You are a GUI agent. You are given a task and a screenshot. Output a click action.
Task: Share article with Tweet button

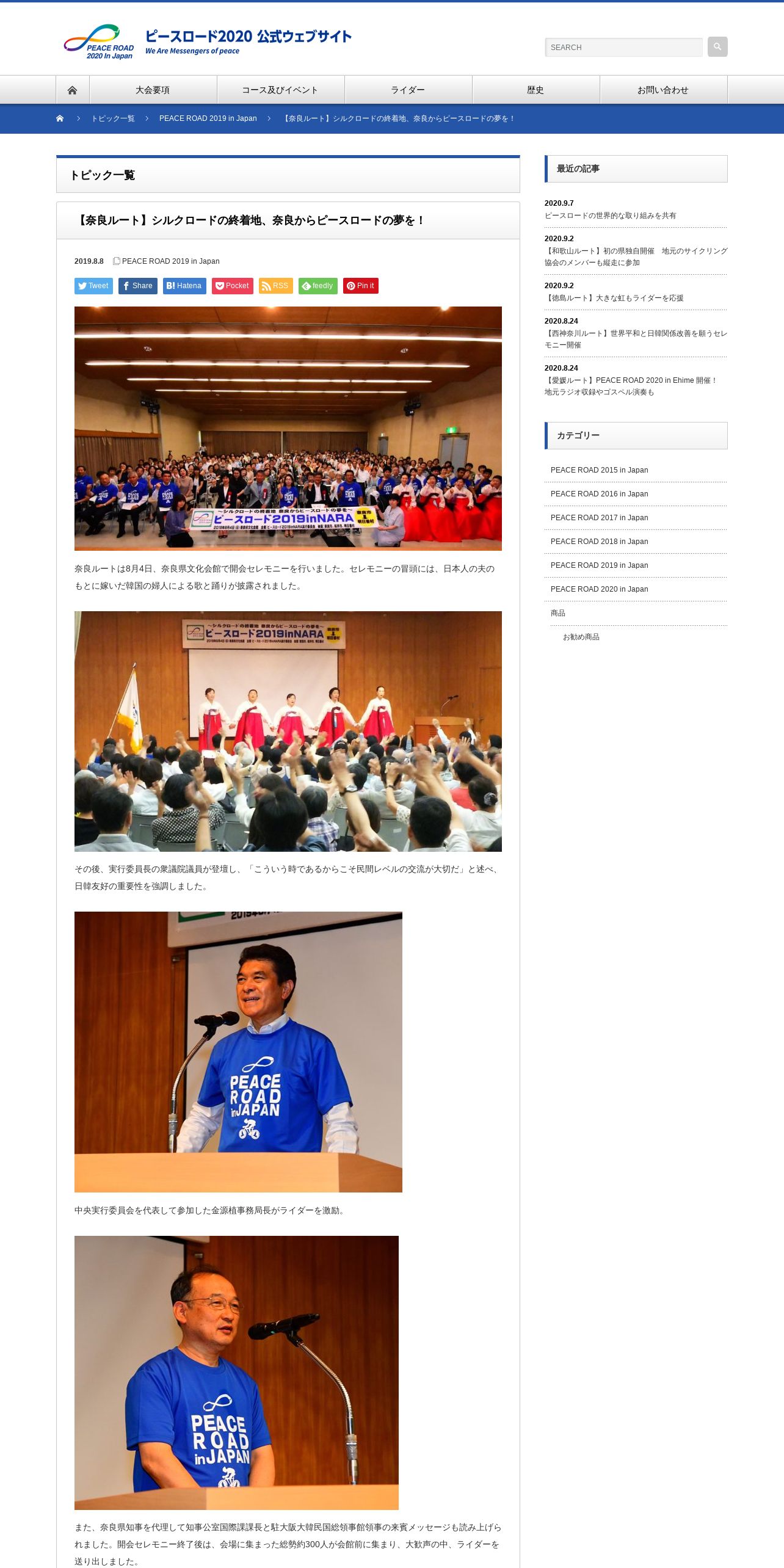[93, 286]
